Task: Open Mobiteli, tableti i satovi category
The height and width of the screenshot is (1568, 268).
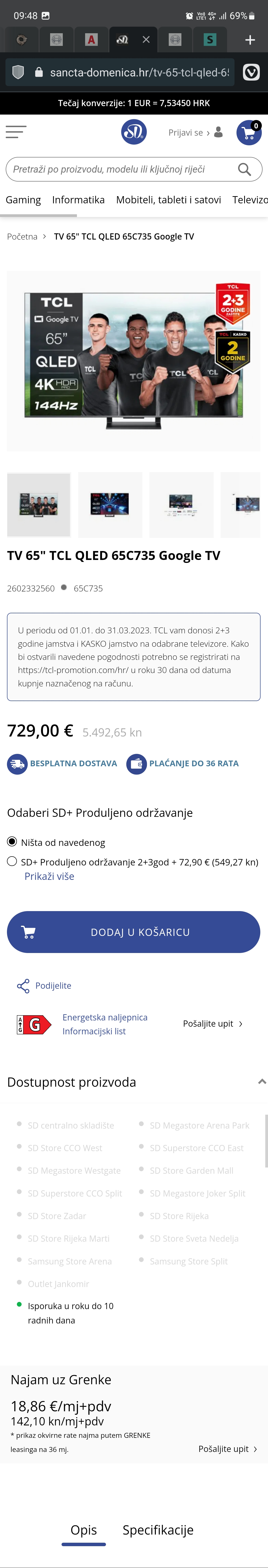Action: click(x=168, y=200)
